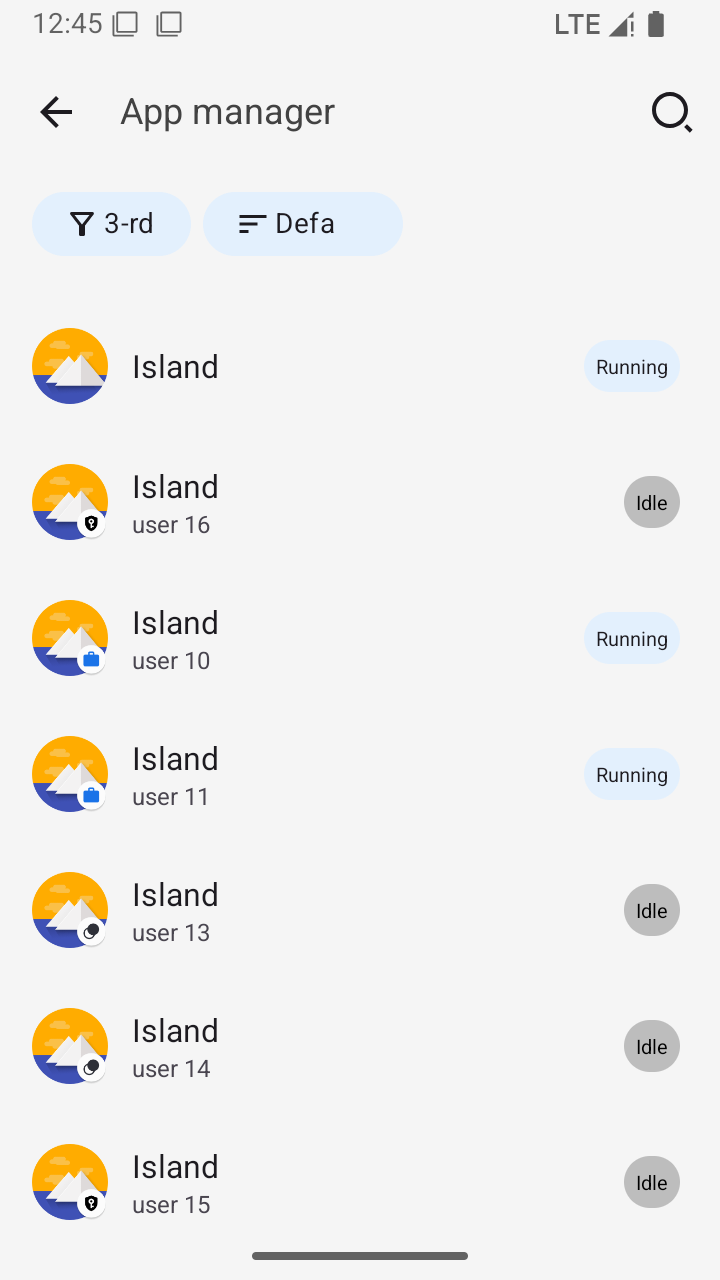The height and width of the screenshot is (1280, 720).
Task: View Island details for user 13
Action: click(360, 910)
